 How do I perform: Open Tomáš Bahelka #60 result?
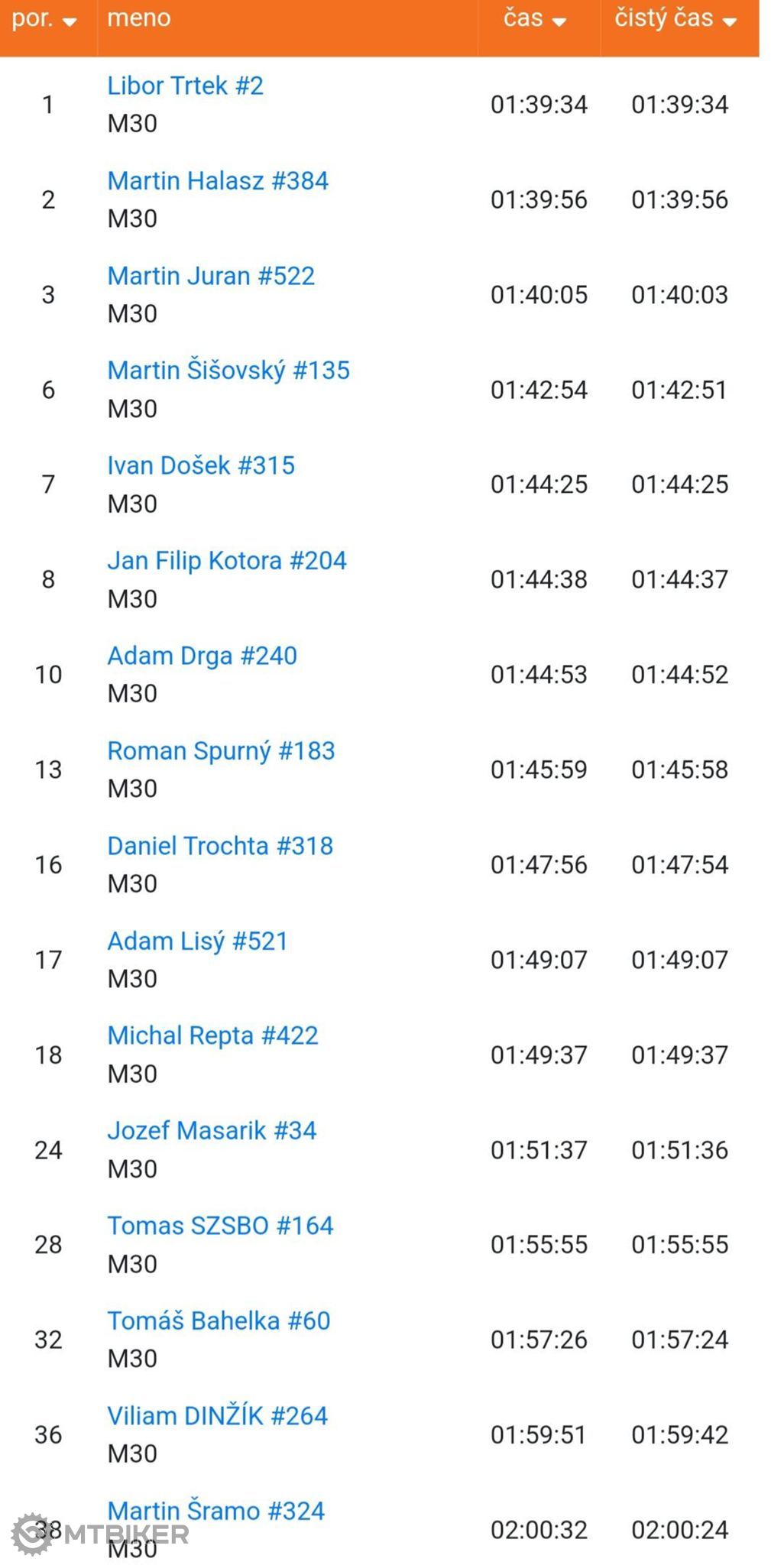pyautogui.click(x=219, y=1320)
